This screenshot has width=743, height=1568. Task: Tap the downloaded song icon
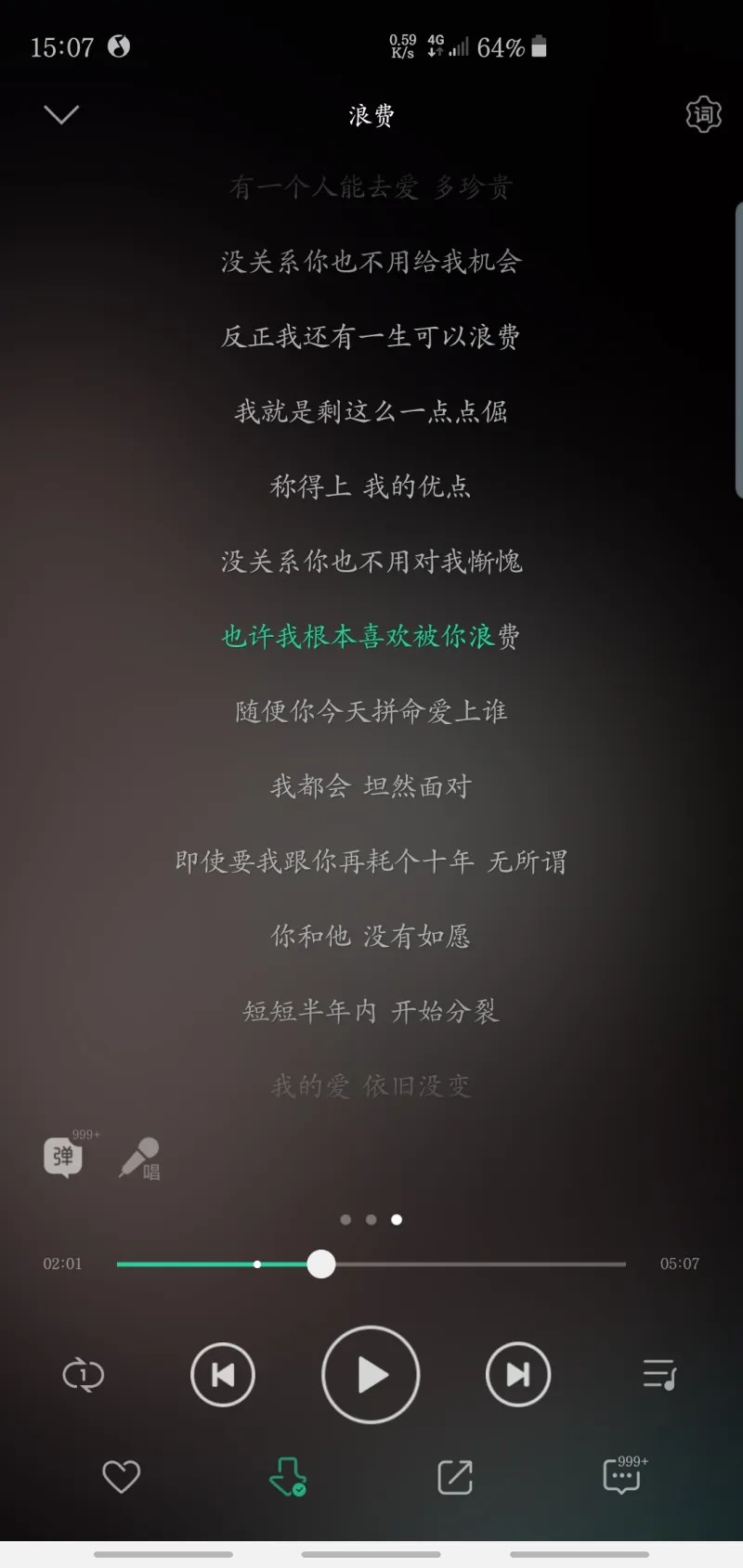(x=288, y=1476)
